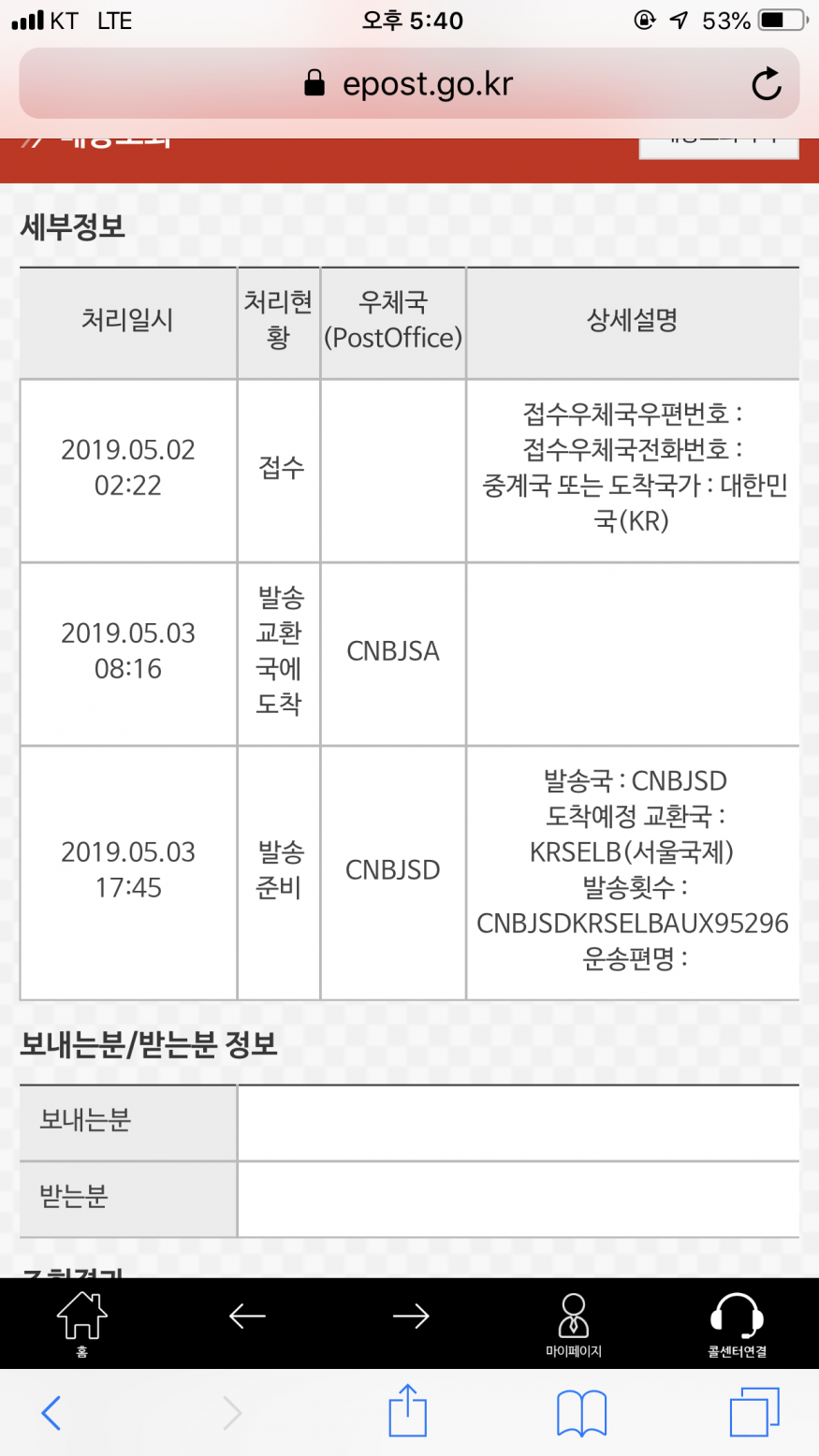Go to the 홈 home tab
Image resolution: width=819 pixels, height=1456 pixels.
[82, 1324]
